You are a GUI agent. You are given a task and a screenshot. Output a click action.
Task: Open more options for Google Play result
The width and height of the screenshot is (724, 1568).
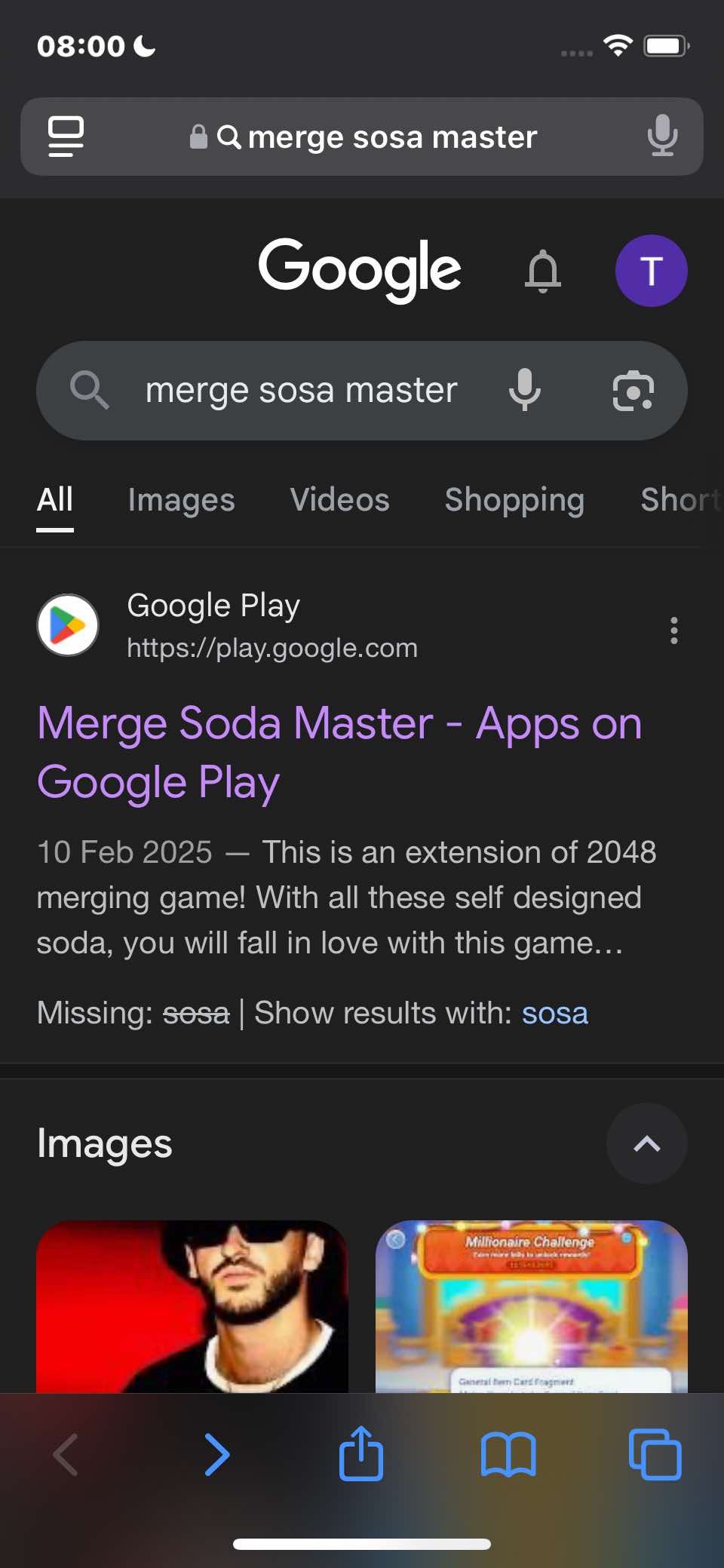pyautogui.click(x=674, y=631)
